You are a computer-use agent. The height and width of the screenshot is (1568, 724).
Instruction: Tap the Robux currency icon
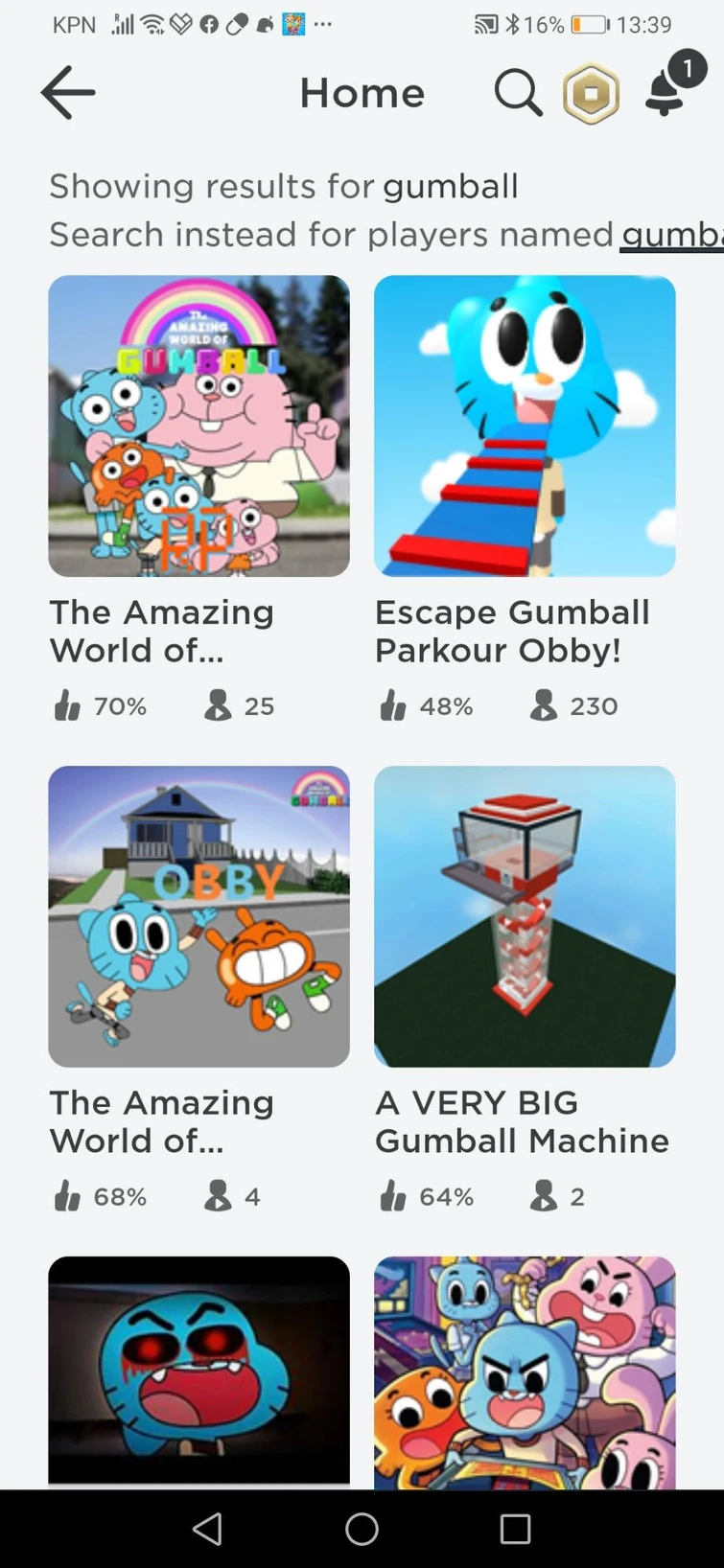coord(592,92)
